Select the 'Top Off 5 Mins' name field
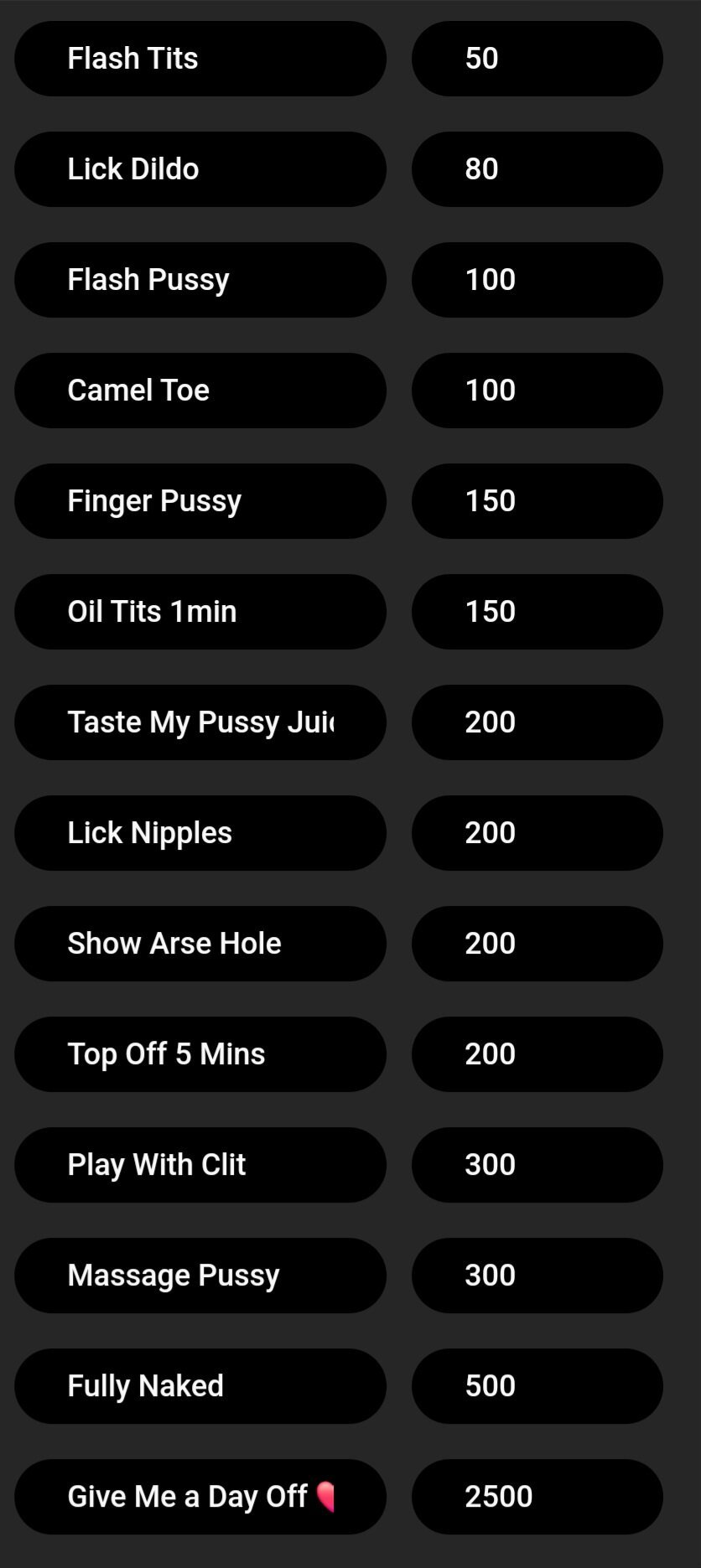701x1568 pixels. tap(200, 1054)
